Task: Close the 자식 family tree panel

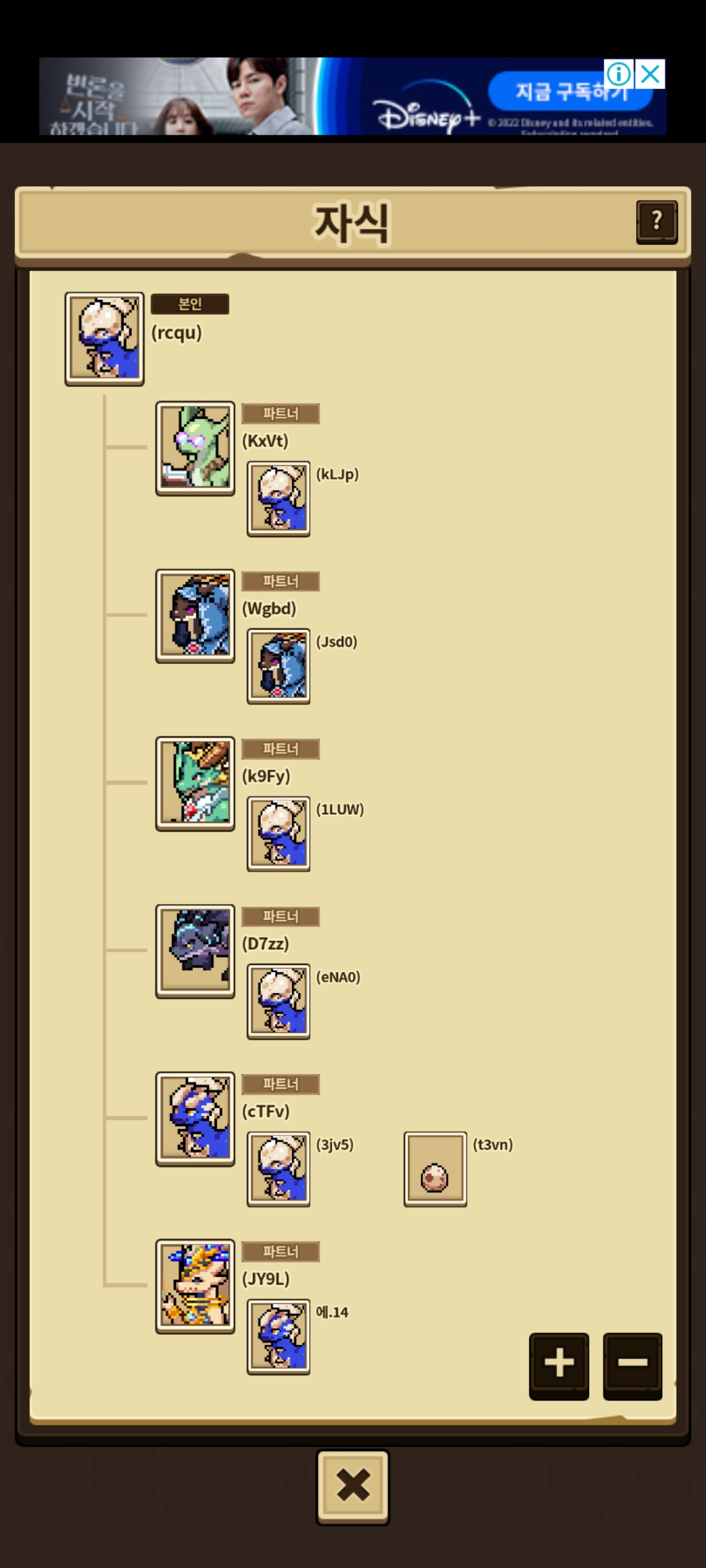Action: pos(353,1486)
